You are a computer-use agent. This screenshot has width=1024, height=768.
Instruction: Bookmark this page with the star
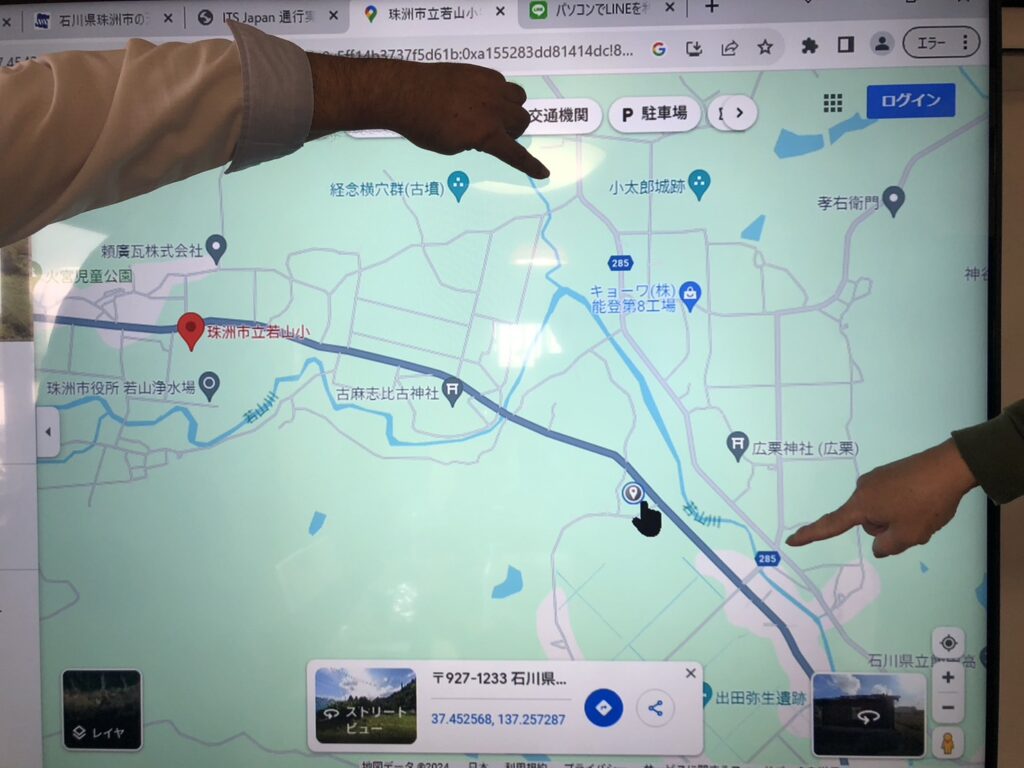point(765,48)
